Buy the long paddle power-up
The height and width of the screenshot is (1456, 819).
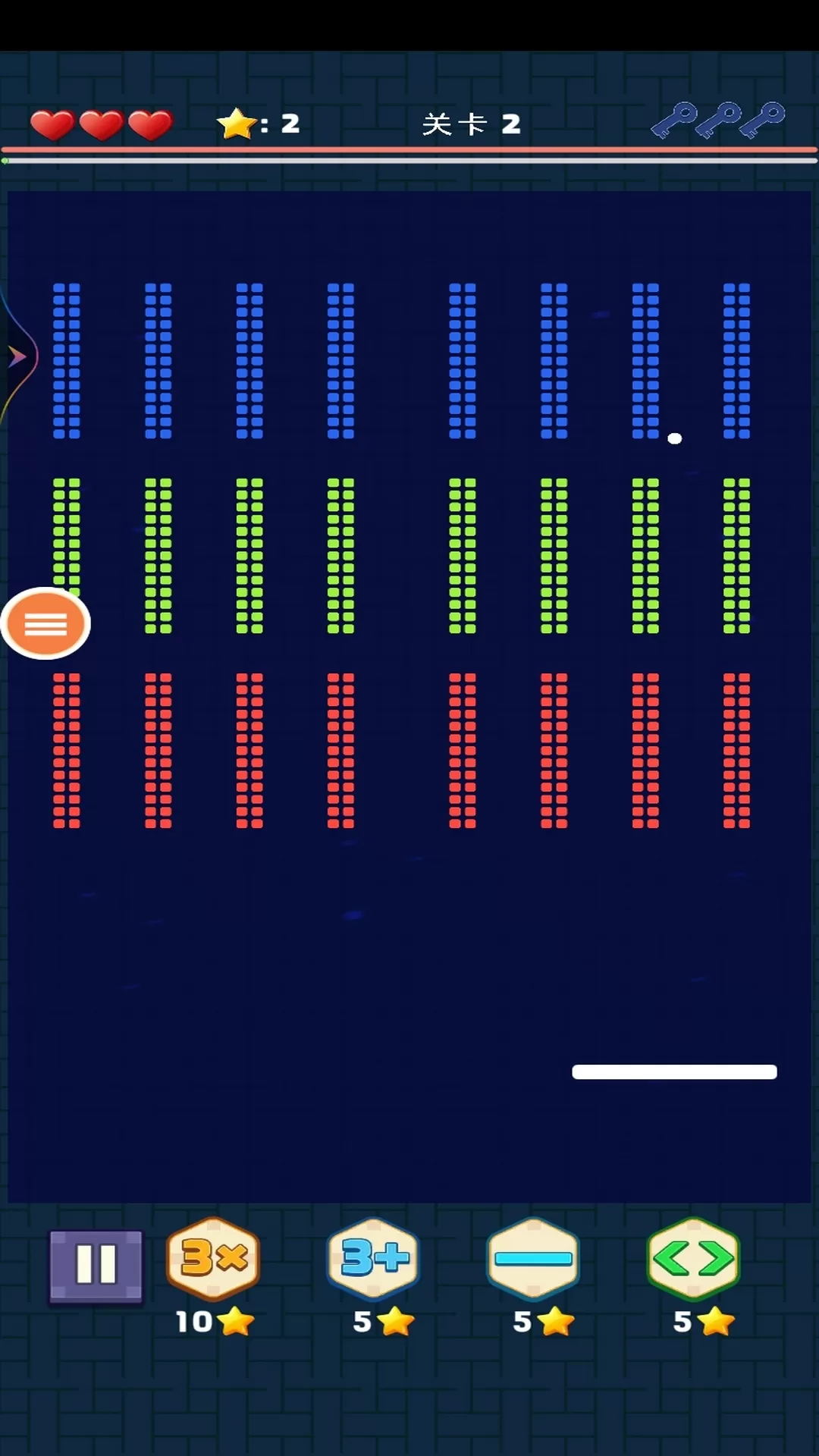coord(533,1259)
